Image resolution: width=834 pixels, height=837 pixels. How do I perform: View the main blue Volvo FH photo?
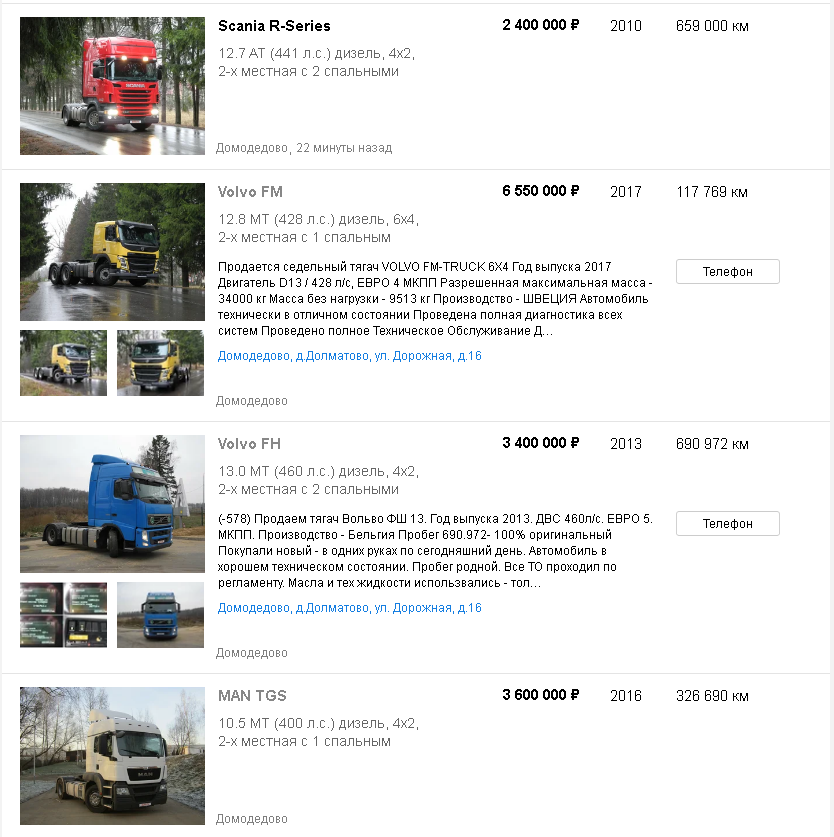pos(112,504)
